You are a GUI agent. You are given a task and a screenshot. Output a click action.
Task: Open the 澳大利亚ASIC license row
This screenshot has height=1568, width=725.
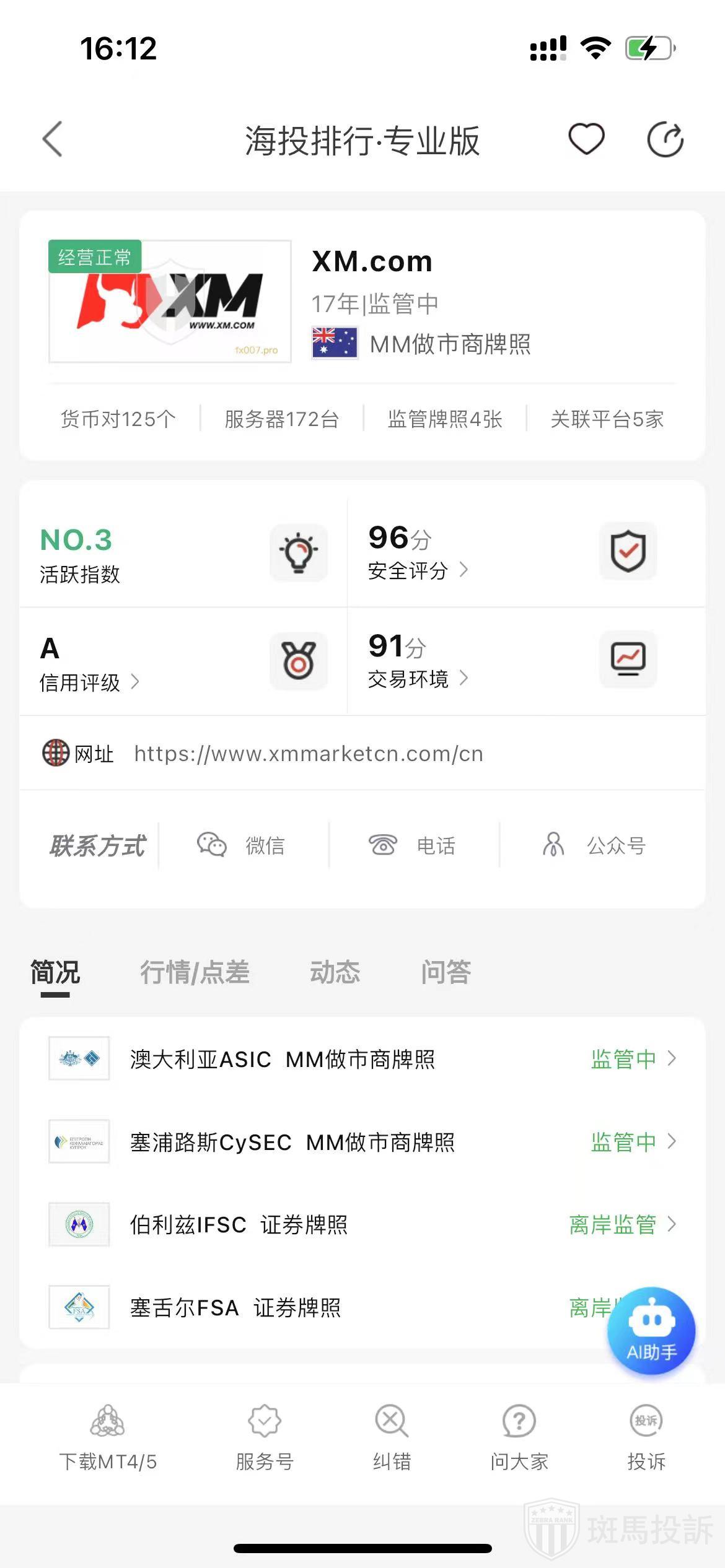pos(362,1059)
